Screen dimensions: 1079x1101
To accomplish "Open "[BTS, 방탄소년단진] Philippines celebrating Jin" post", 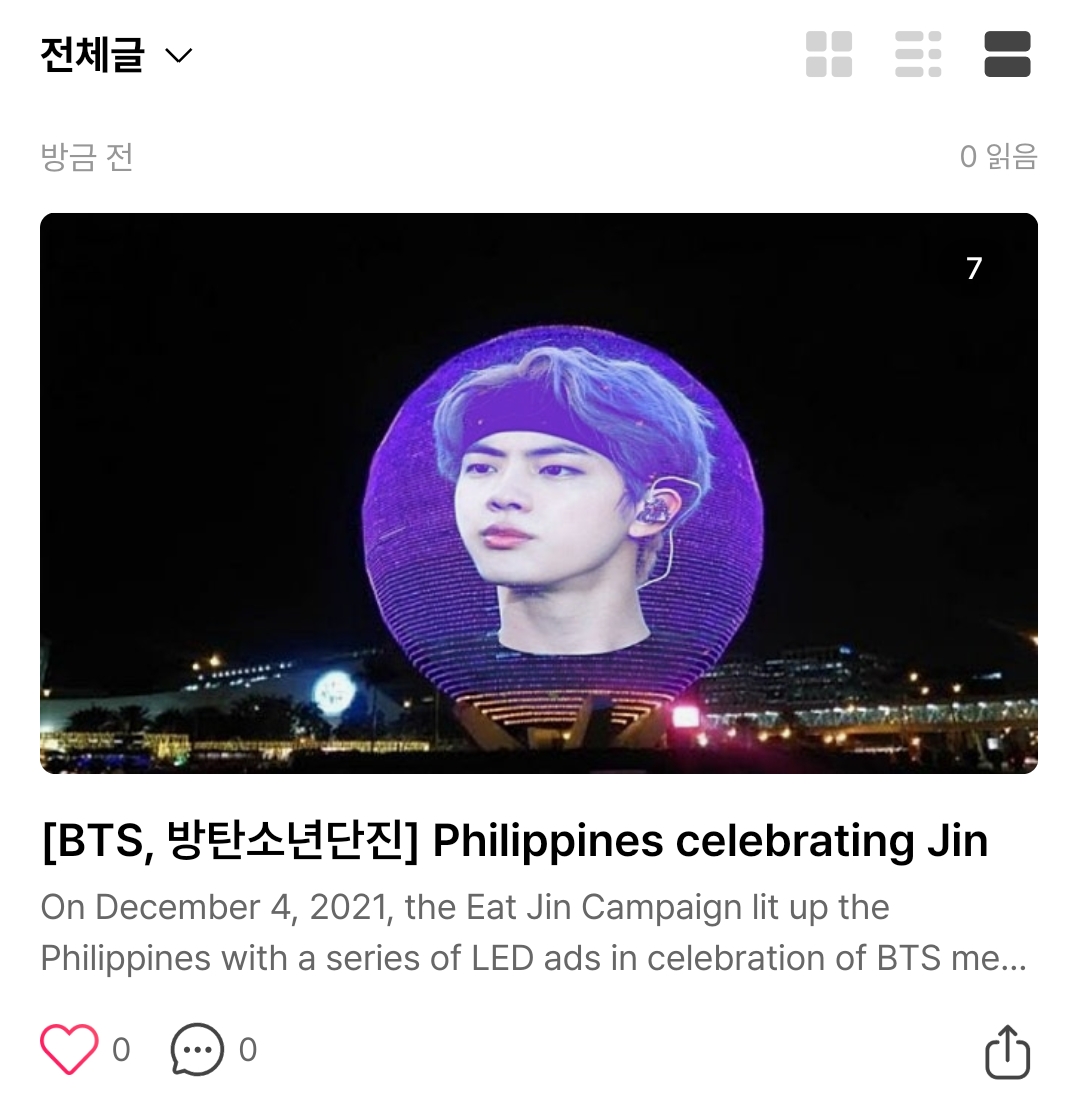I will pyautogui.click(x=512, y=840).
